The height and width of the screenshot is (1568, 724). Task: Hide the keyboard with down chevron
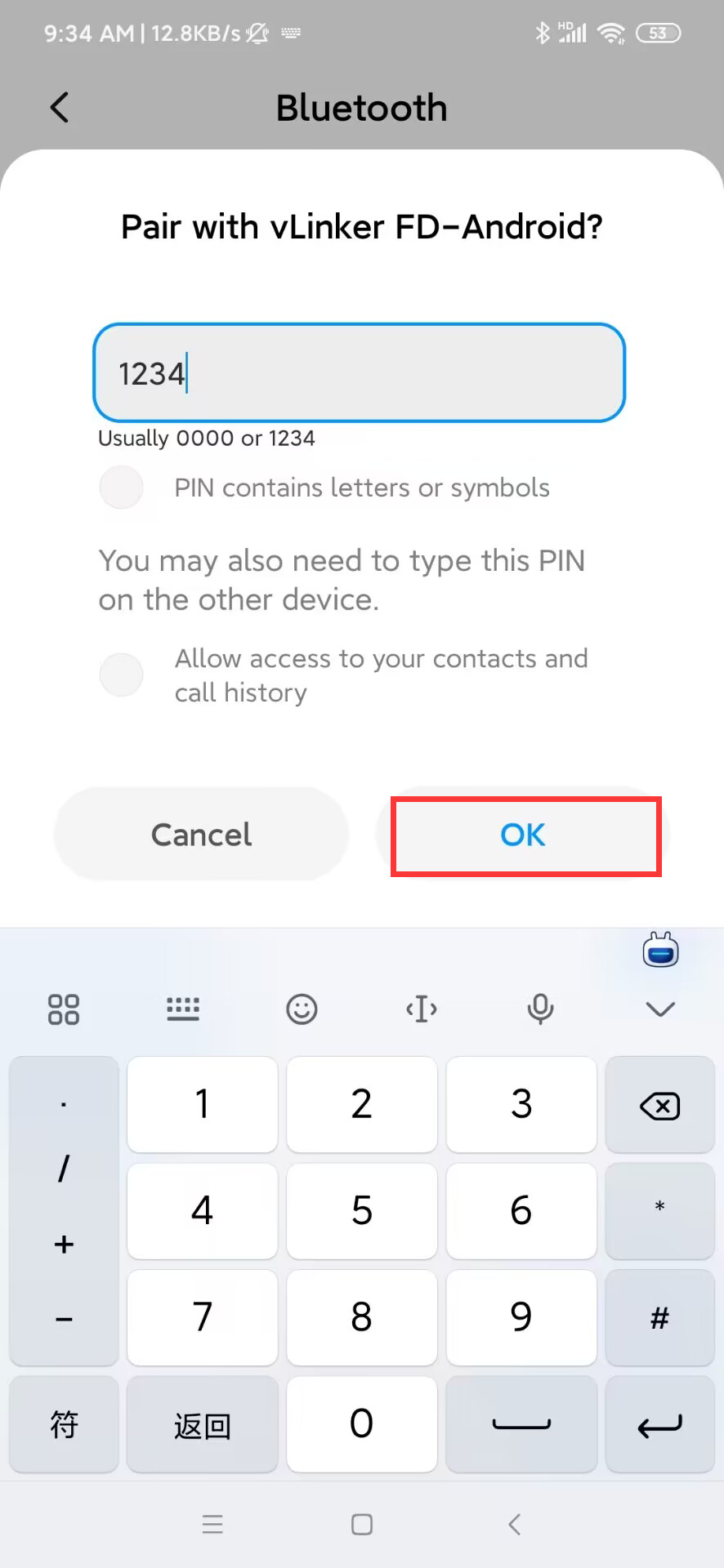click(x=659, y=1009)
